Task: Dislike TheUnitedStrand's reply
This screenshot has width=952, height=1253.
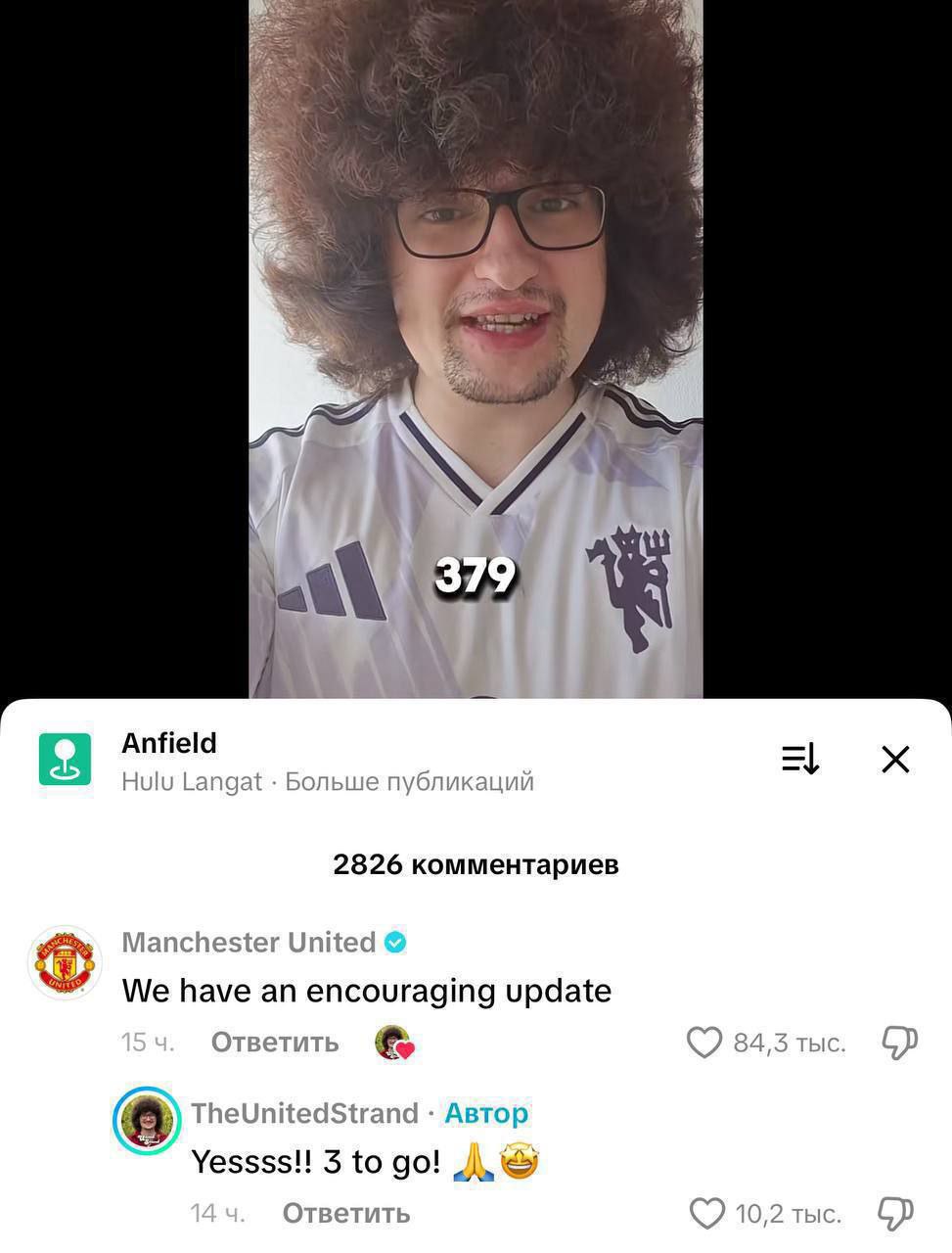Action: tap(895, 1214)
